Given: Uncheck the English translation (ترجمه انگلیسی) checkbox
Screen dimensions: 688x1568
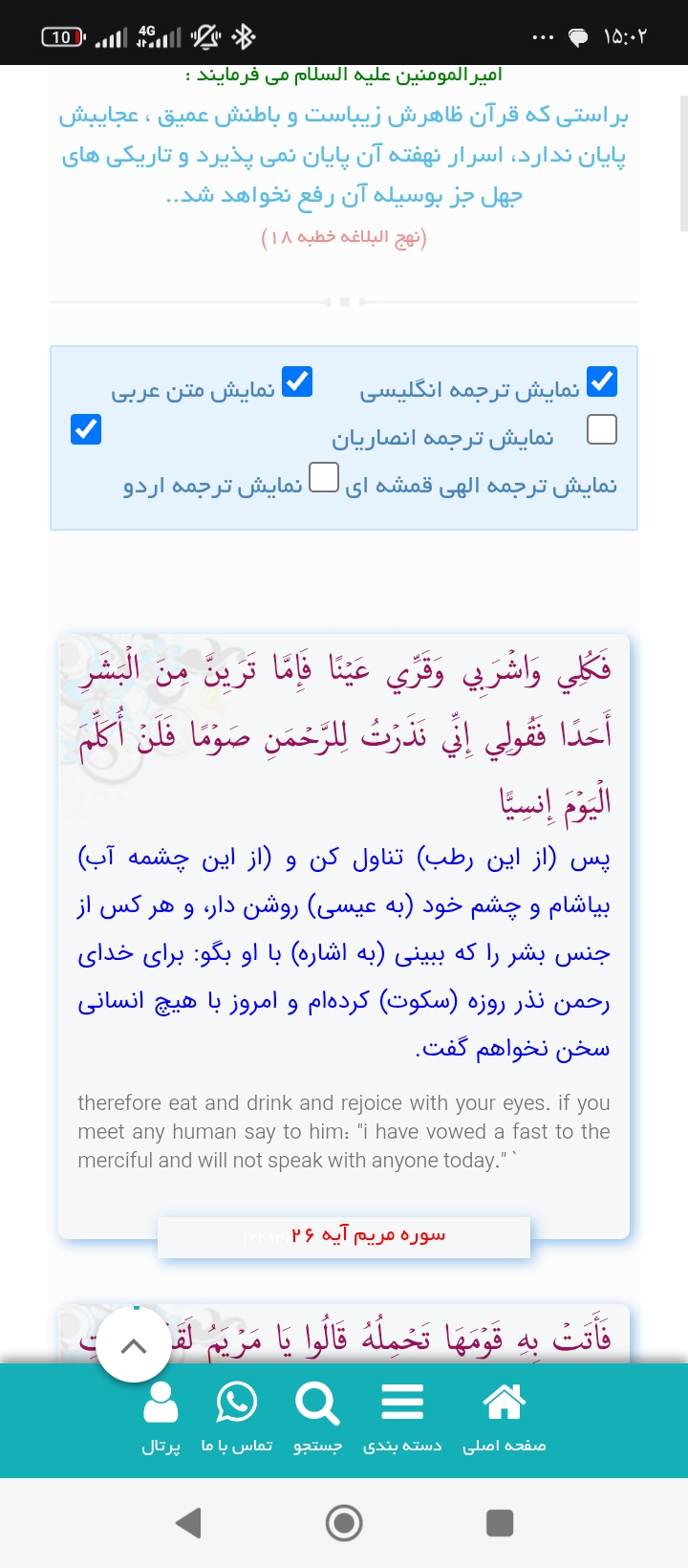Looking at the screenshot, I should click(x=602, y=381).
